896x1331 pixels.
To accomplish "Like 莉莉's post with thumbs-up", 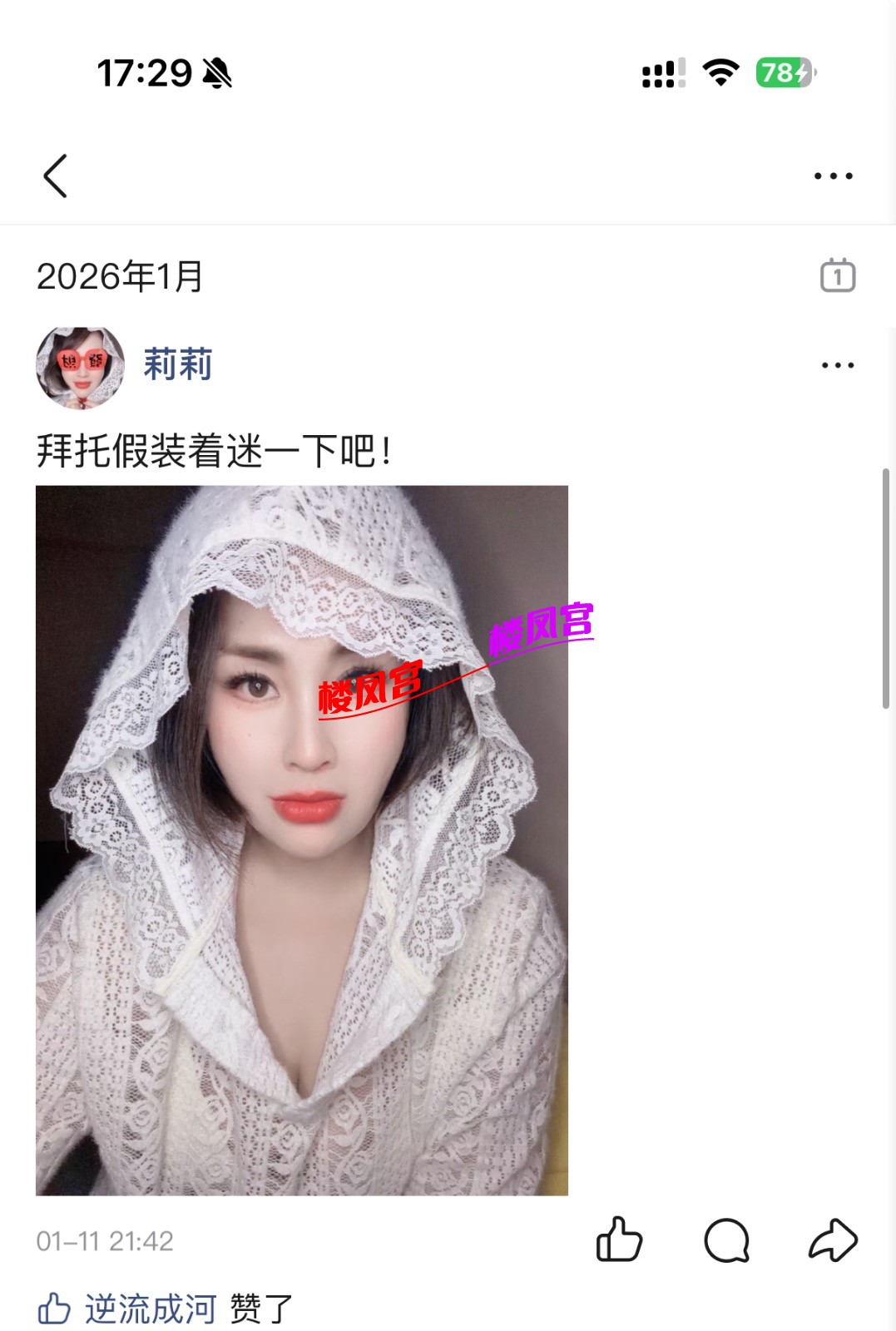I will click(619, 1239).
